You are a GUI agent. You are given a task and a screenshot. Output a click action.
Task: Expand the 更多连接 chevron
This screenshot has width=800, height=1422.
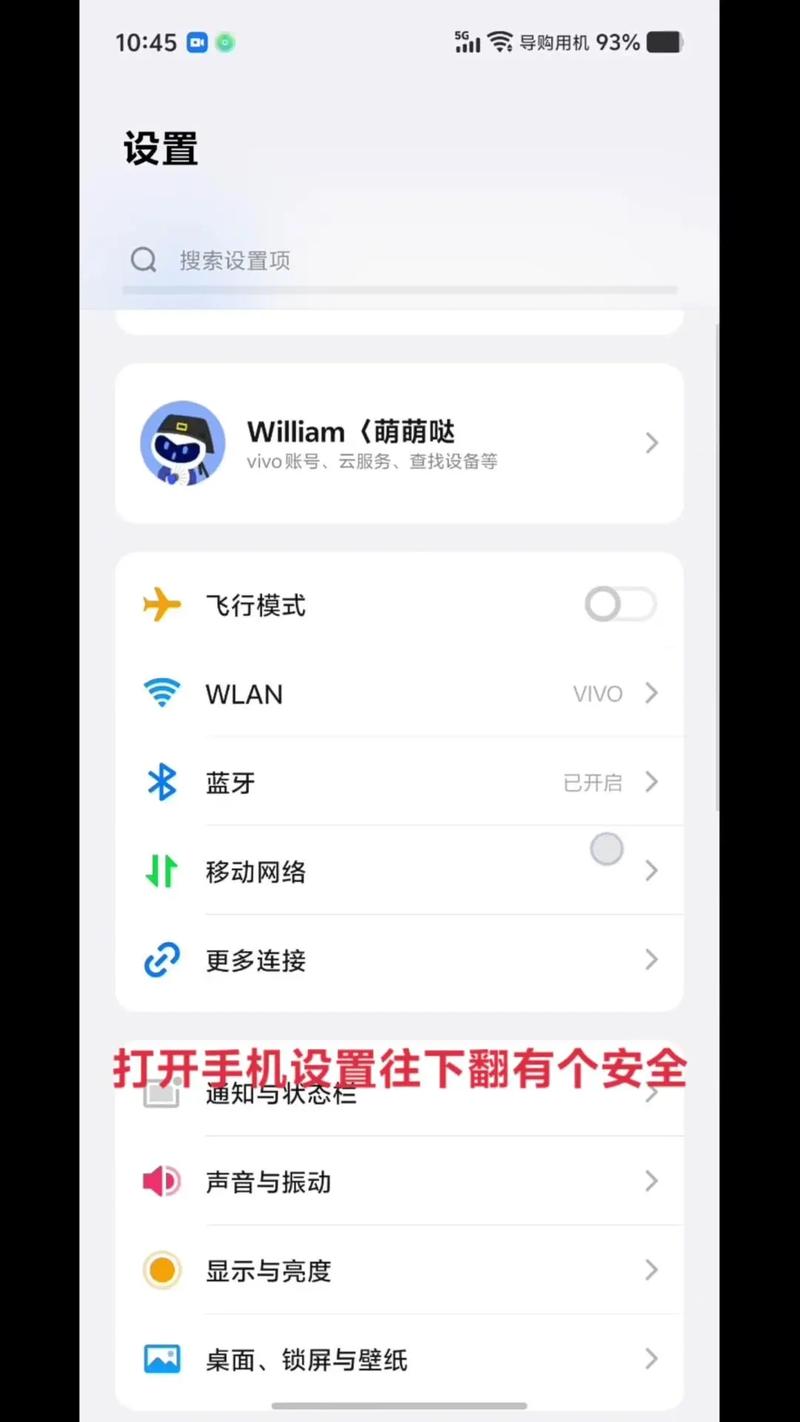click(652, 960)
